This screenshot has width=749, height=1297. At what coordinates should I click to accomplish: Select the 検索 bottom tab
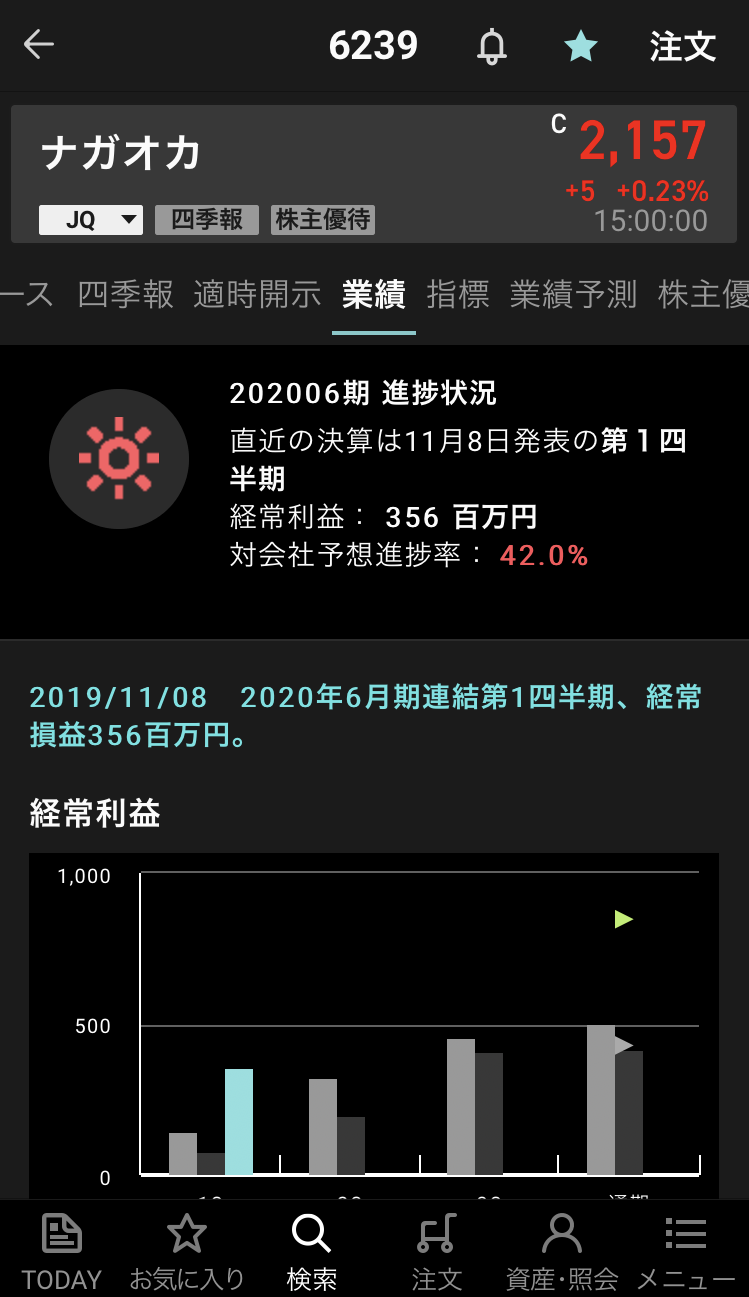[x=311, y=1250]
